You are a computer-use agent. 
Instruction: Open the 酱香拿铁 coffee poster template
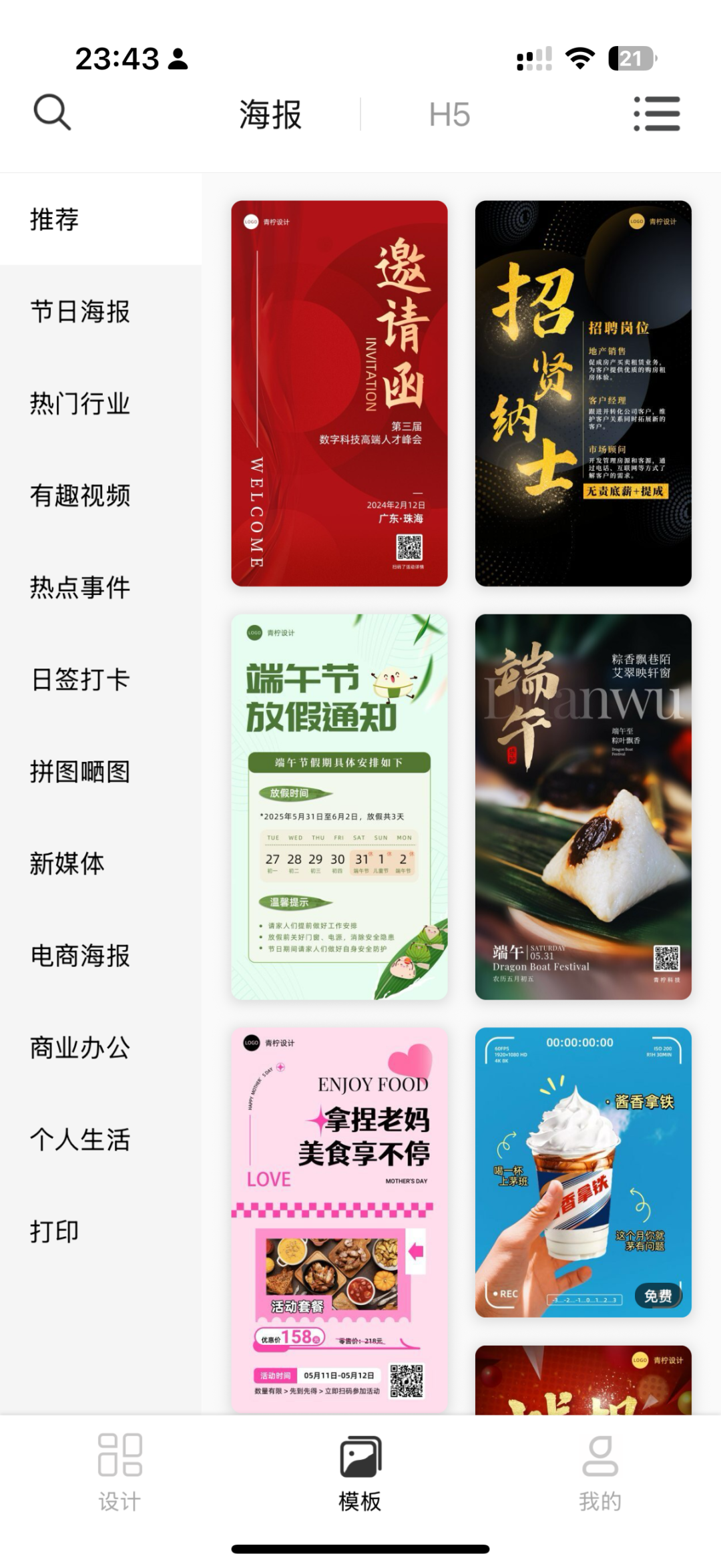pyautogui.click(x=583, y=1172)
